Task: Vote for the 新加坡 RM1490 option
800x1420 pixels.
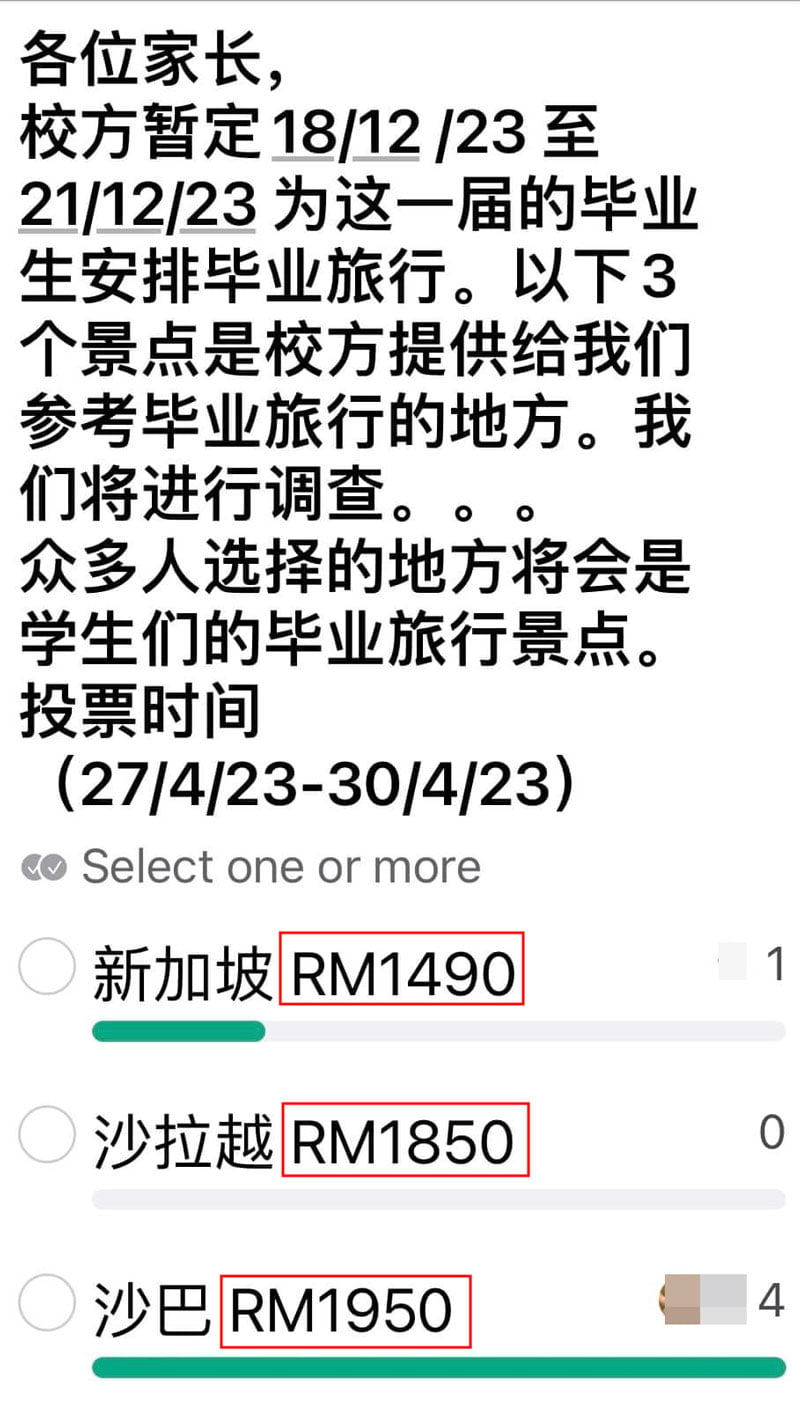Action: (47, 967)
